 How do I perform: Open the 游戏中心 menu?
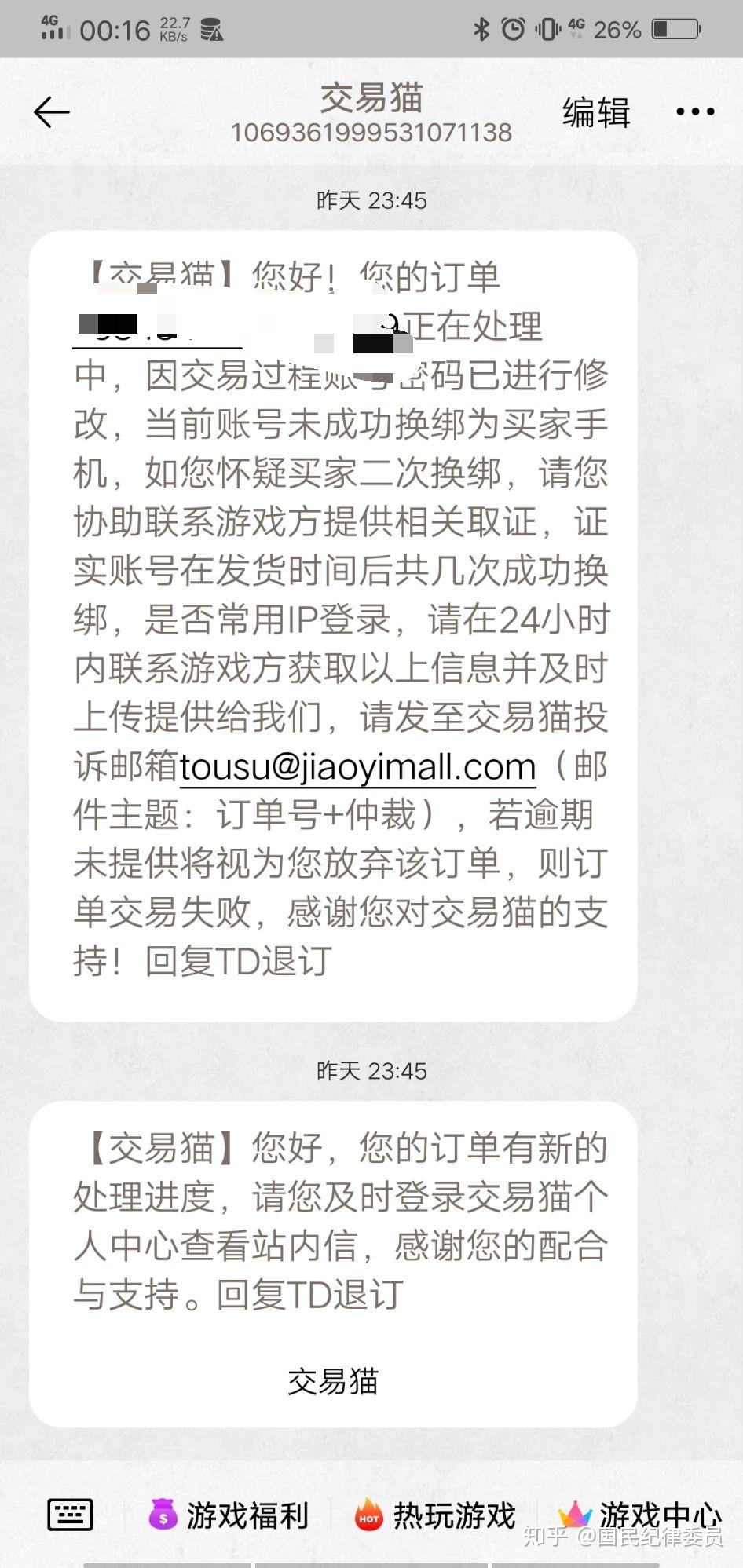(640, 1513)
